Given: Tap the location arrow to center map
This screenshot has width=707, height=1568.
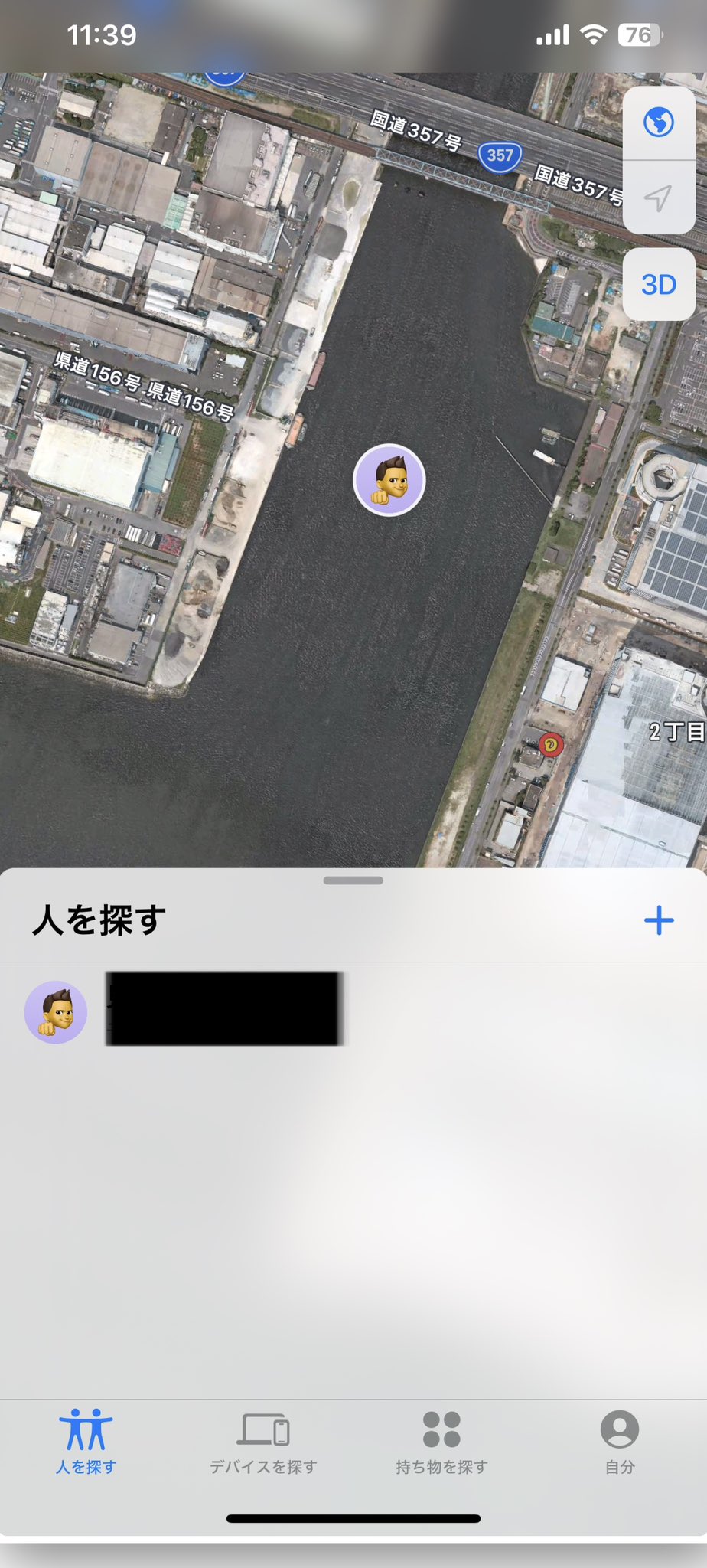Looking at the screenshot, I should click(658, 198).
